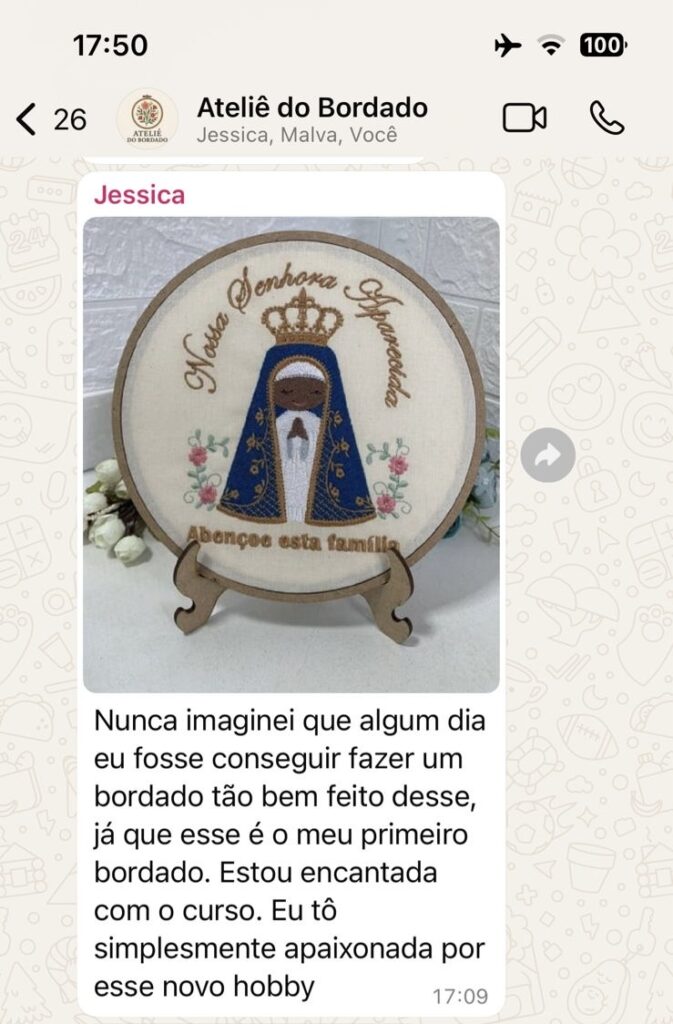Viewport: 673px width, 1024px height.
Task: Open Jessica's embroidery photo
Action: 291,454
